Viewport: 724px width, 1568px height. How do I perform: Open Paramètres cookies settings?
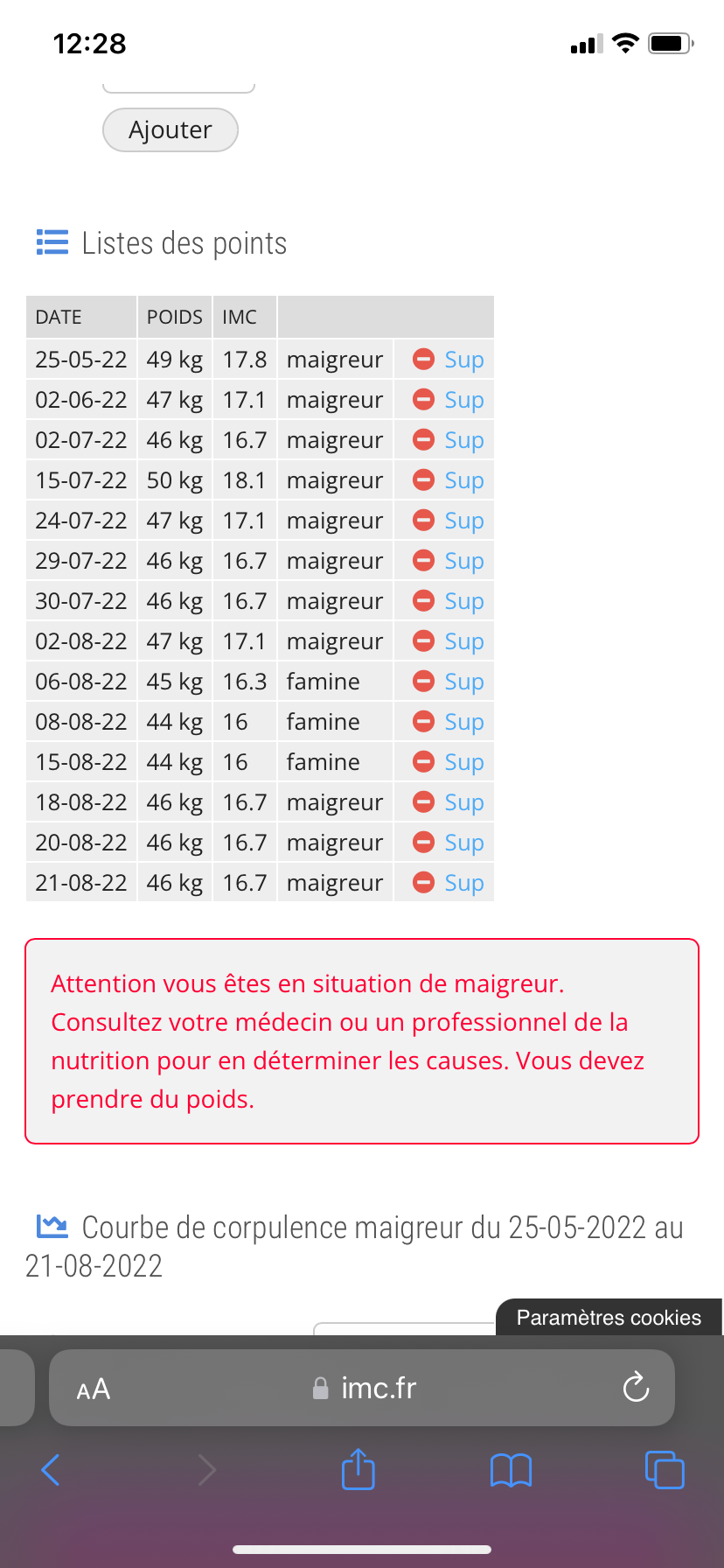(x=609, y=1318)
